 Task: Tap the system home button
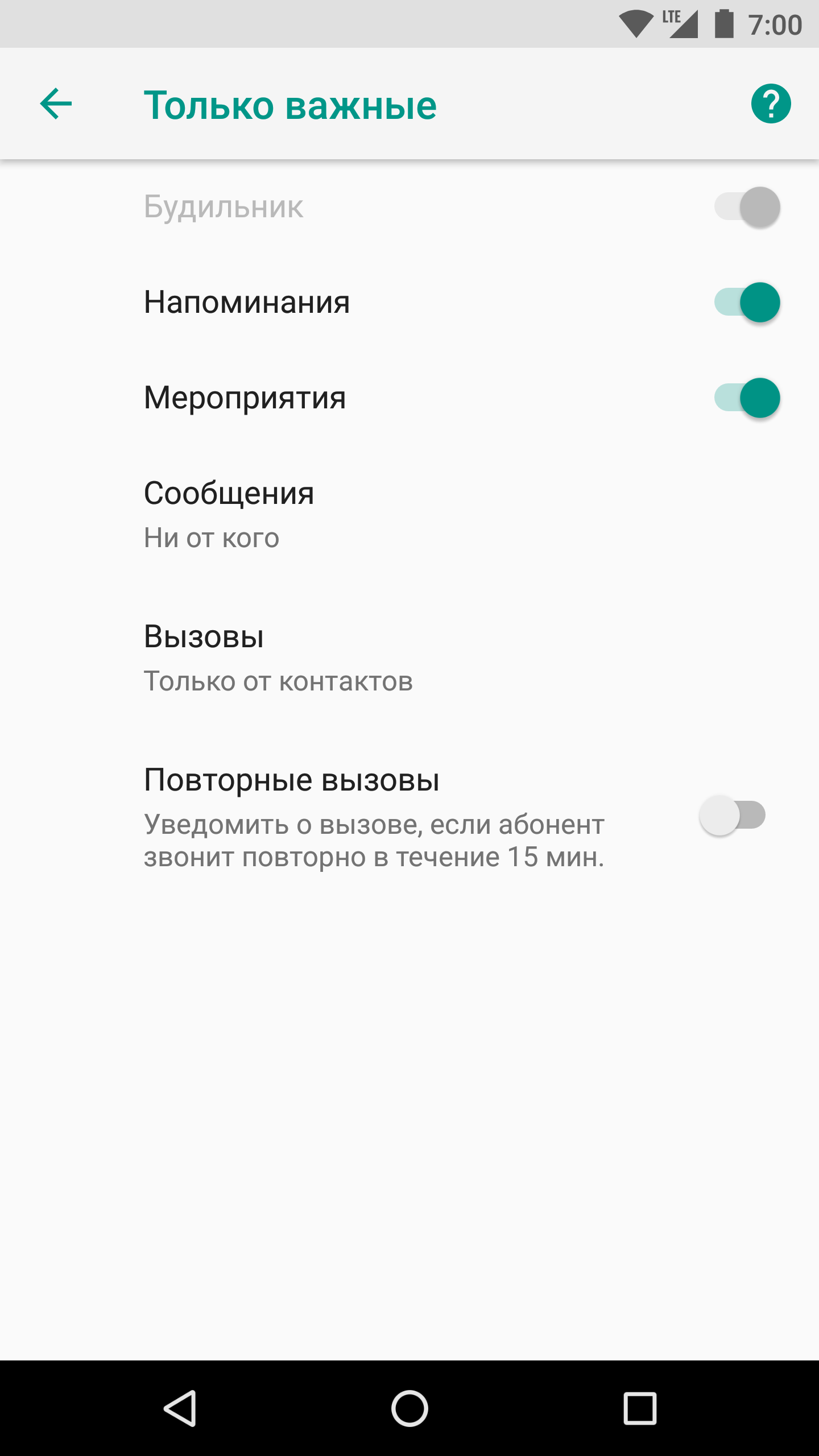pyautogui.click(x=409, y=1408)
